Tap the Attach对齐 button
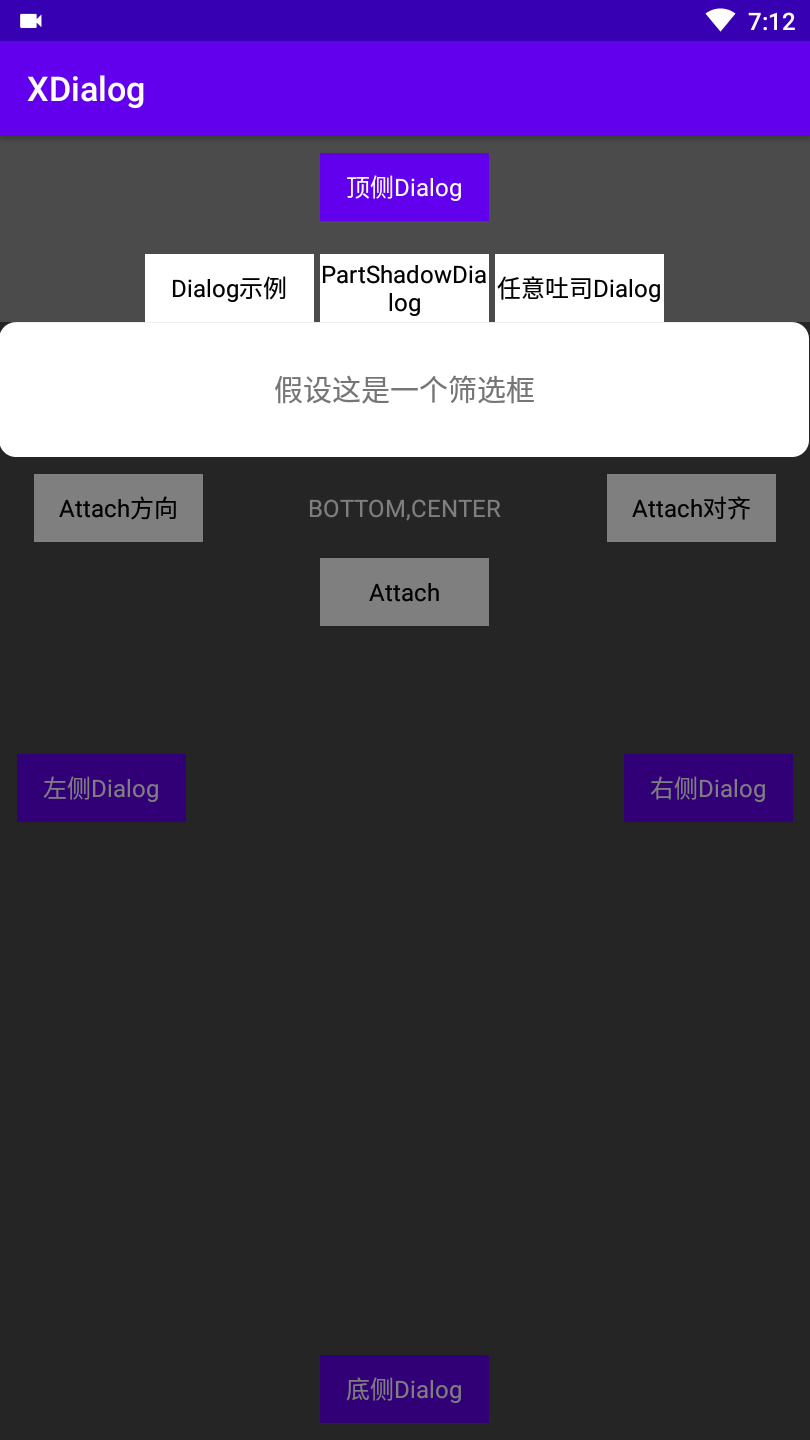Viewport: 810px width, 1440px height. [x=691, y=508]
